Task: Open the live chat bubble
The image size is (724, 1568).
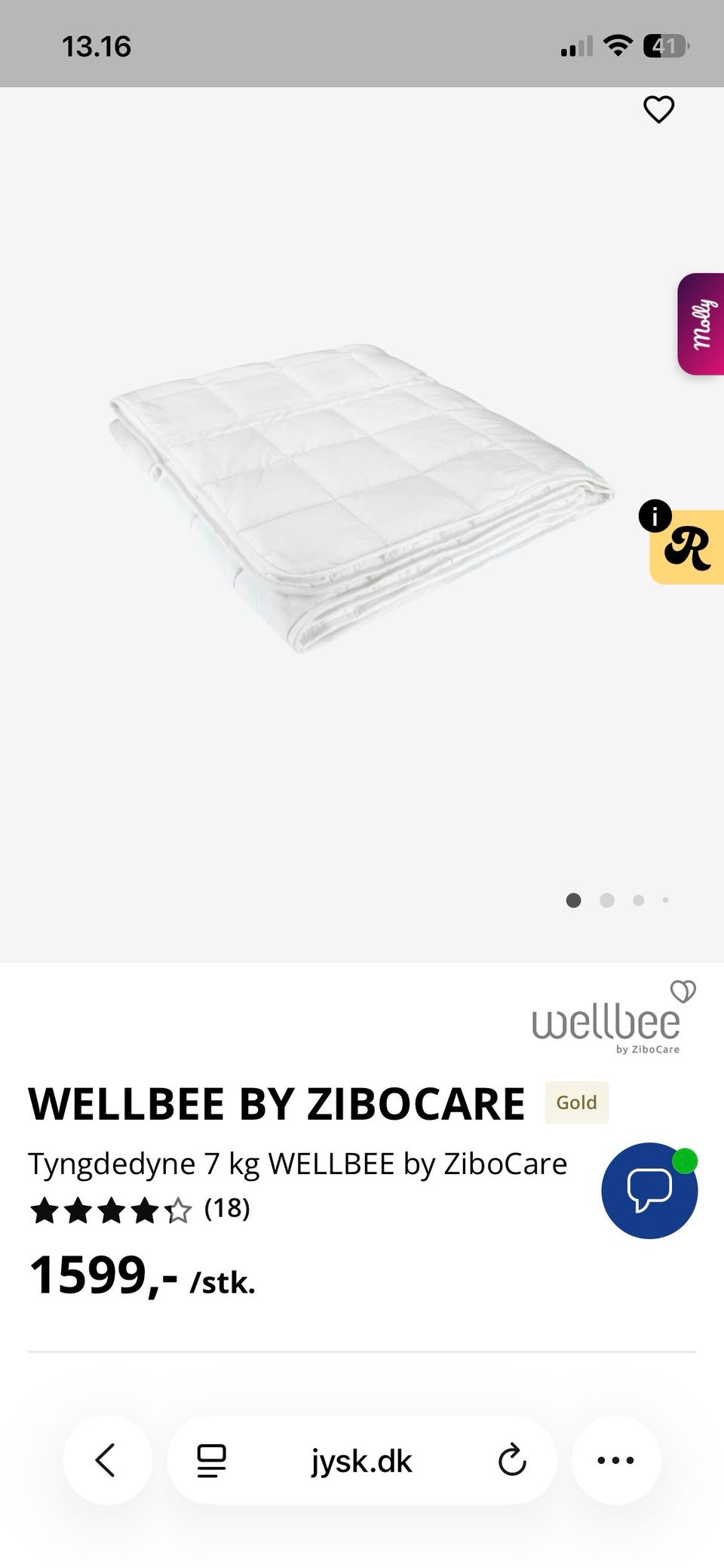Action: pyautogui.click(x=649, y=1190)
